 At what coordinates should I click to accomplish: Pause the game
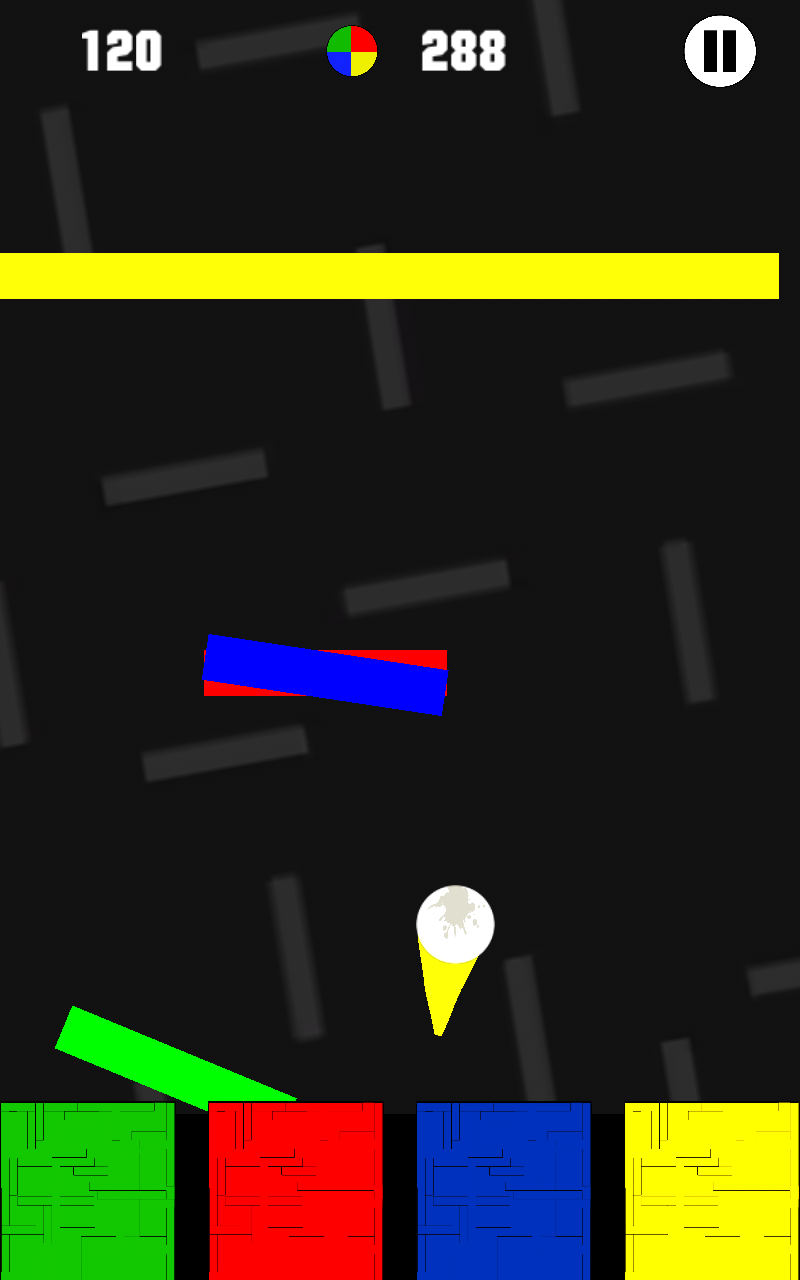point(720,51)
